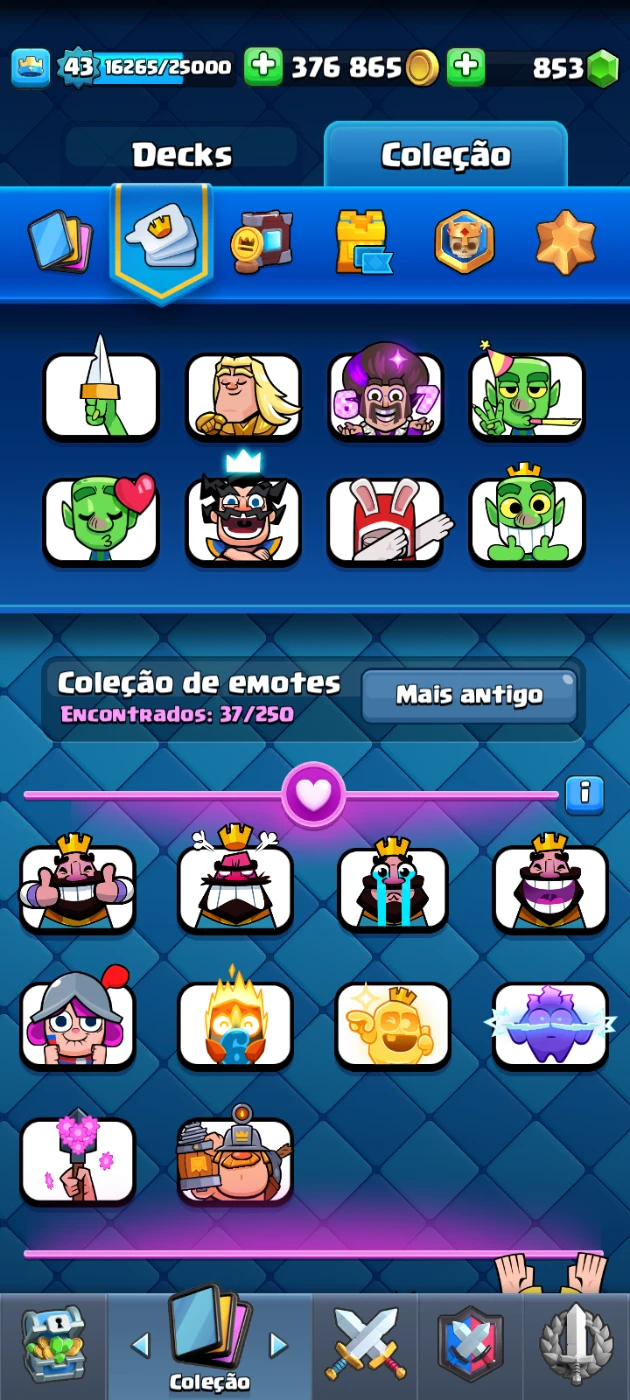630x1400 pixels.
Task: Open the battle banners section
Action: [261, 242]
